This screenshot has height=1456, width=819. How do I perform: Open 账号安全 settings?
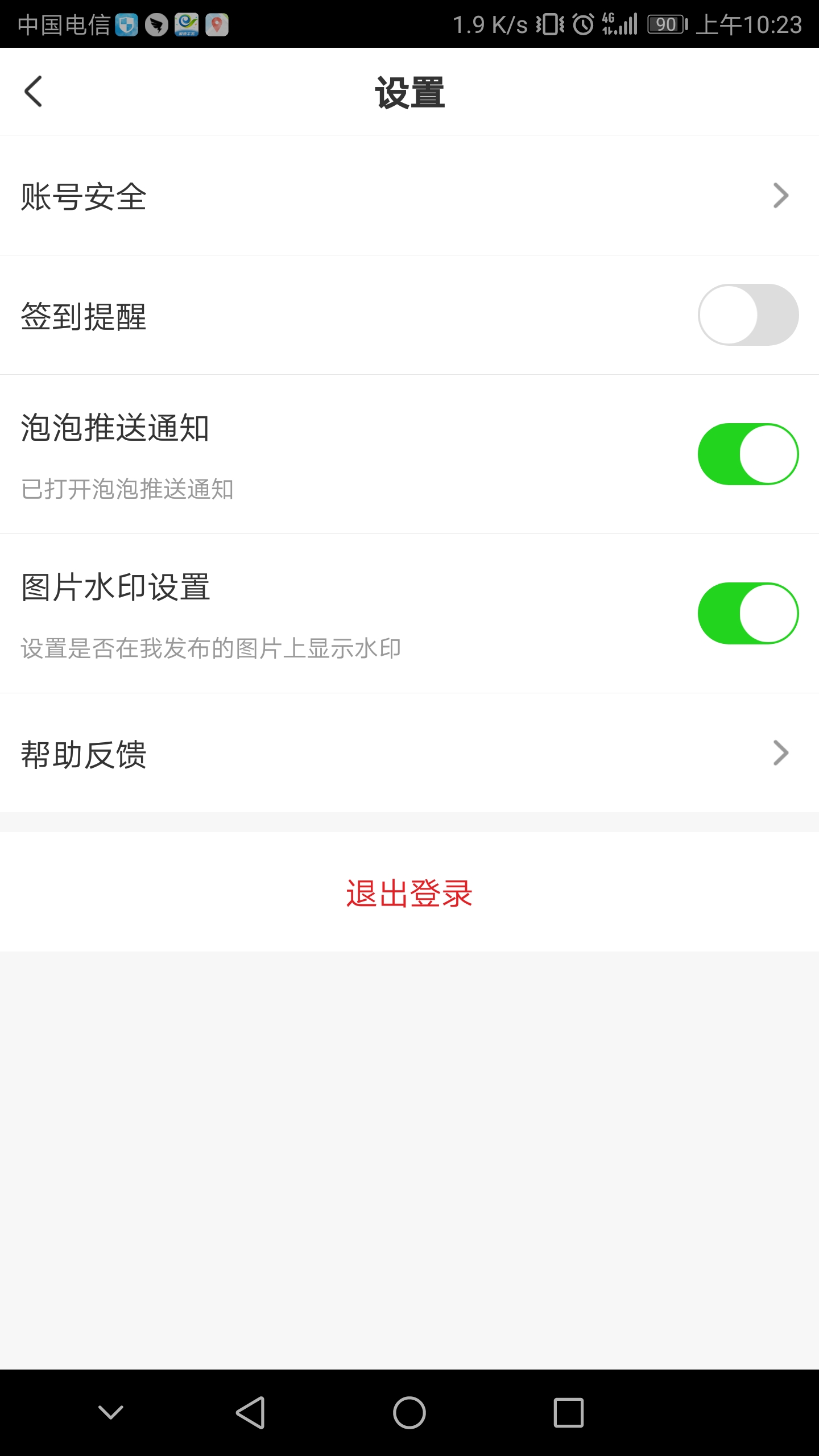409,196
